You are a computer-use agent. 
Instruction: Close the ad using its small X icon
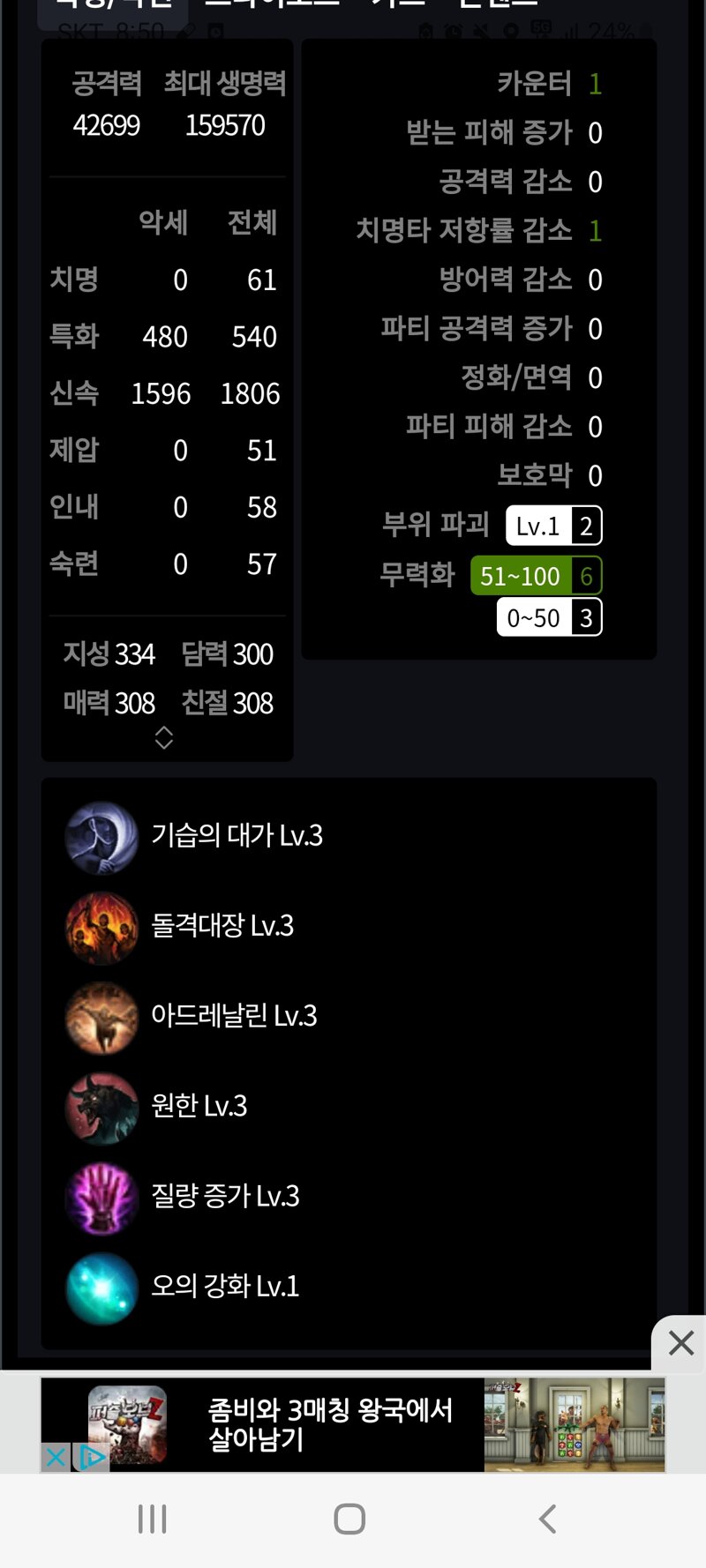pos(55,1457)
